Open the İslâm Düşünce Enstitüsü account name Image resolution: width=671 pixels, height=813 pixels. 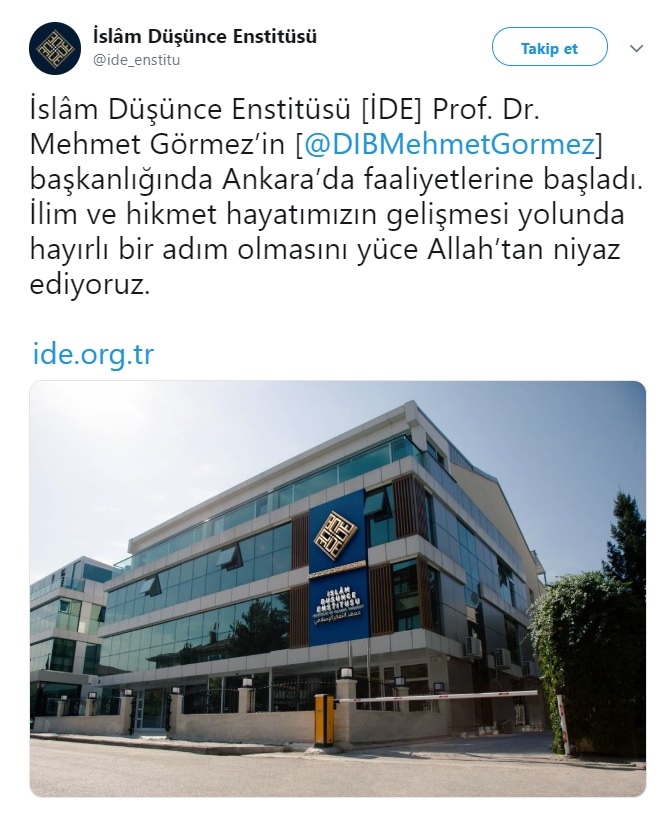coord(204,37)
